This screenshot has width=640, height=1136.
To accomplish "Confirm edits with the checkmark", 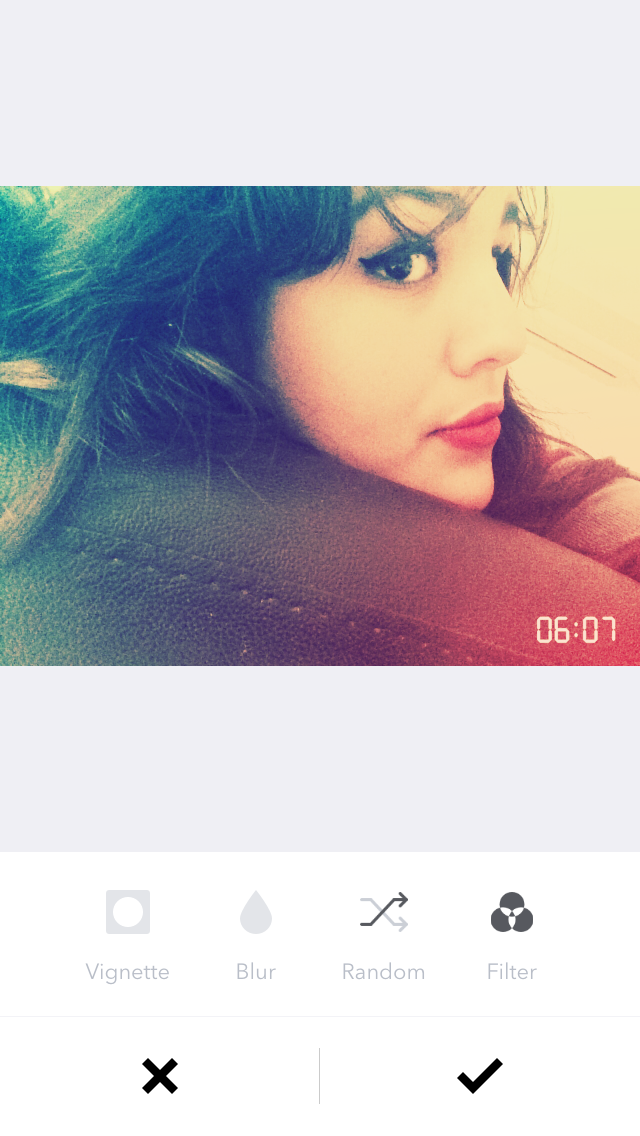I will point(480,1076).
